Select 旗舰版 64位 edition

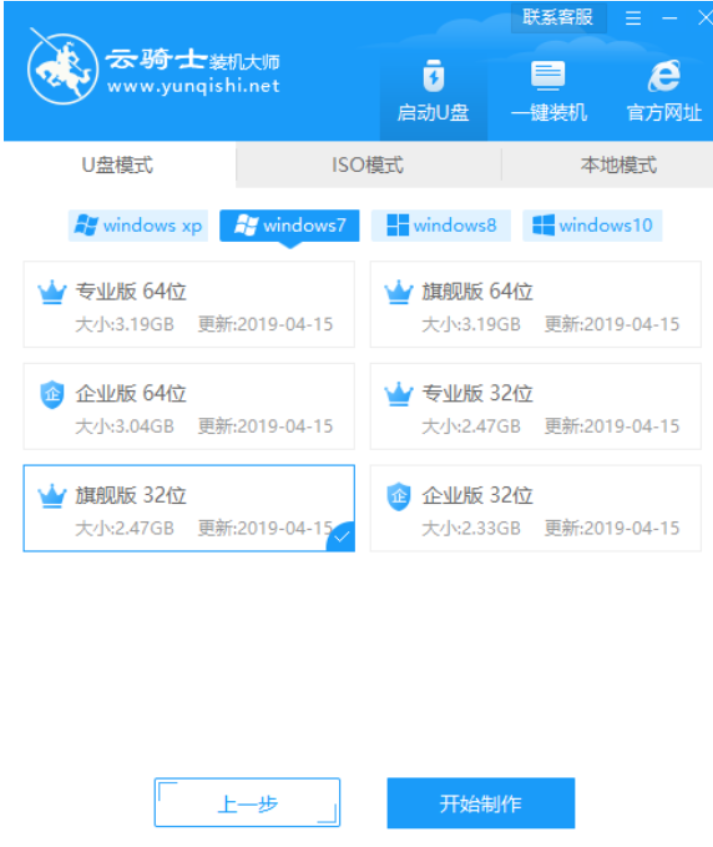(535, 305)
